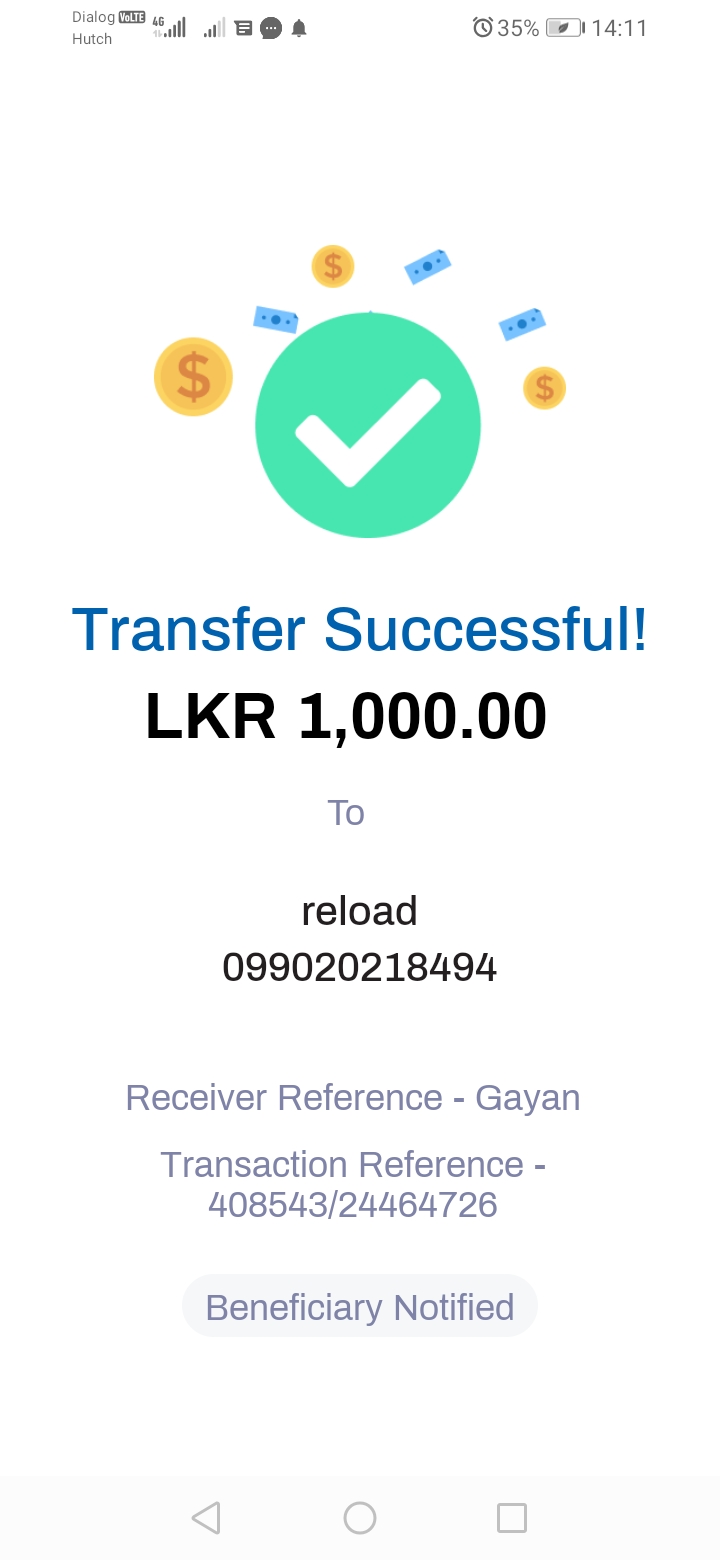Go back using the system back button
The image size is (720, 1560).
(x=206, y=1518)
